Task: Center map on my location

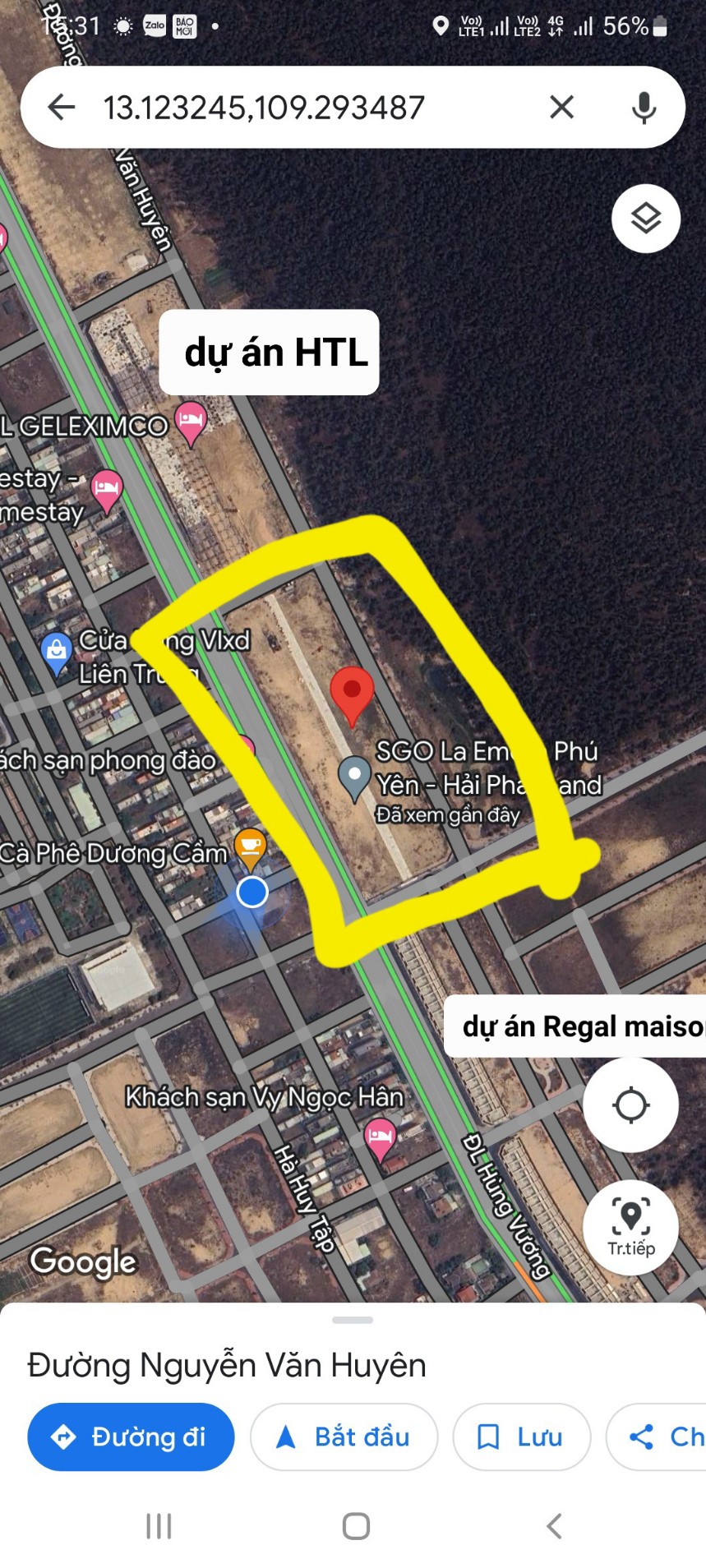Action: pos(630,1105)
